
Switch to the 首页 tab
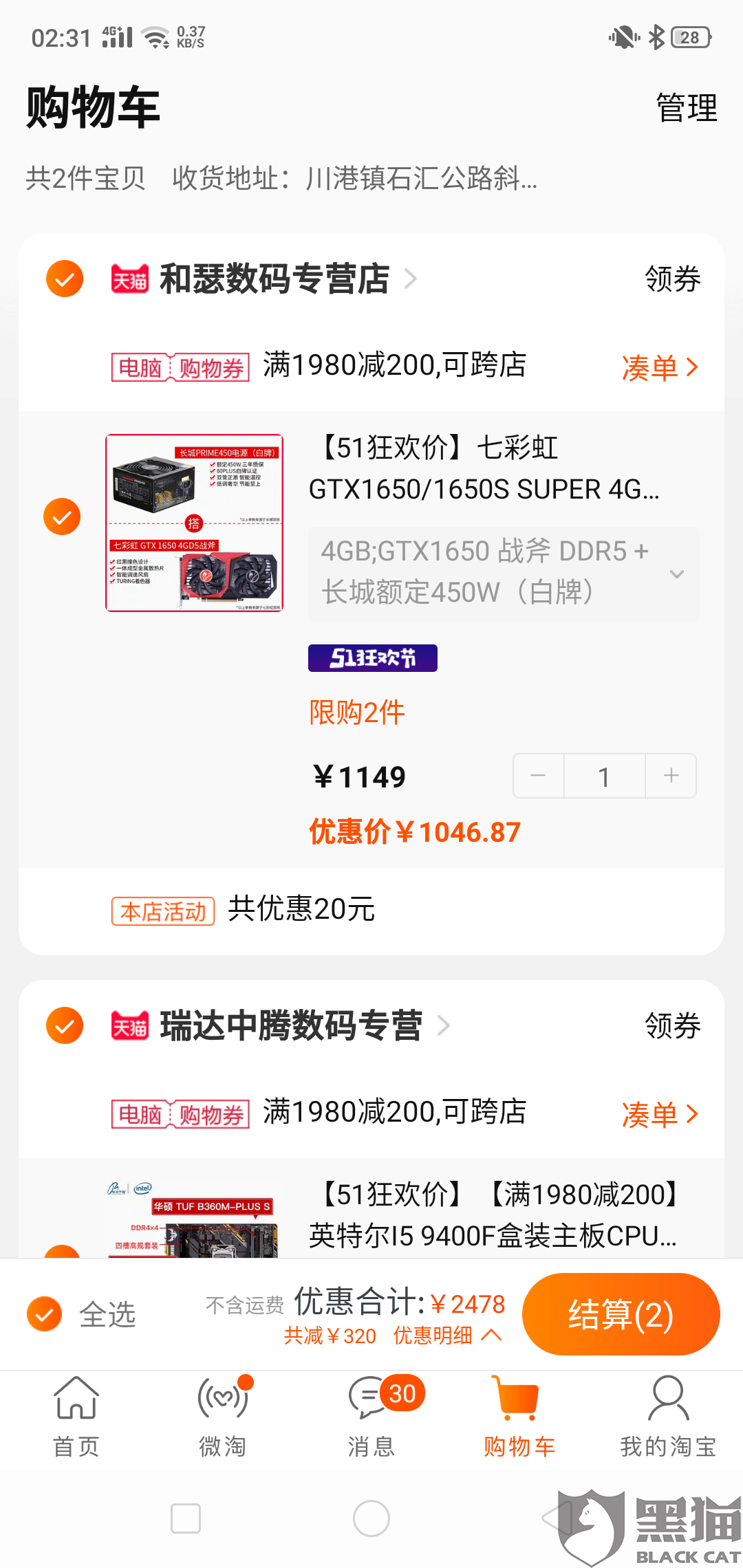[76, 1417]
